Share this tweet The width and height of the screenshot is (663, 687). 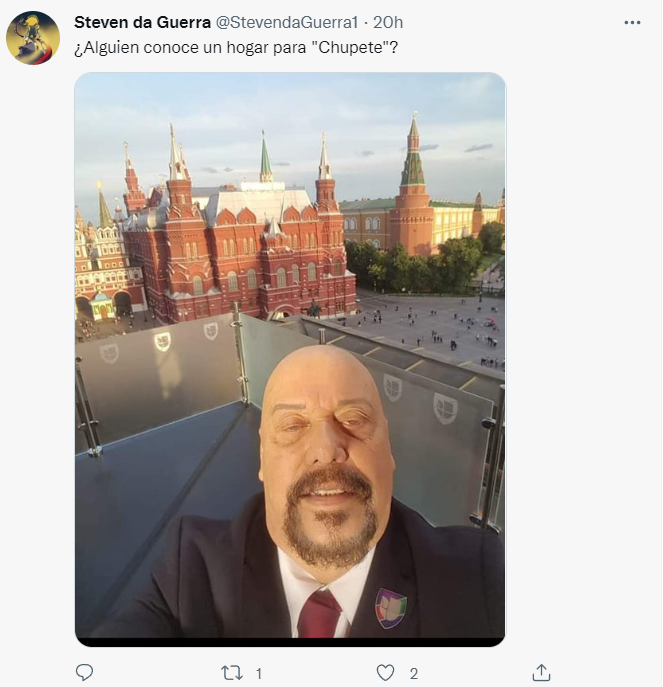(541, 673)
